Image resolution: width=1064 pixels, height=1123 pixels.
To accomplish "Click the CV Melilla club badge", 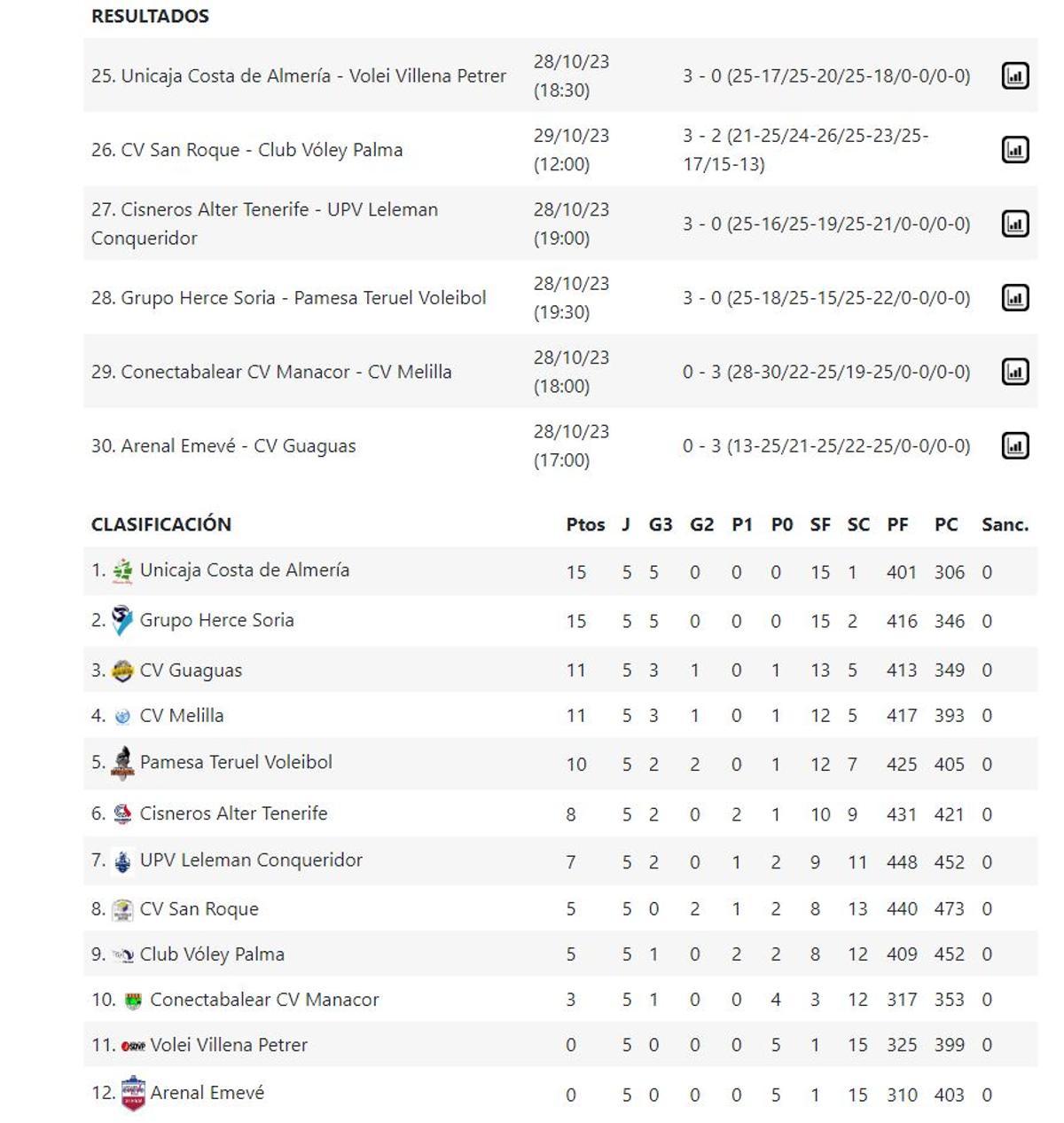I will click(123, 714).
